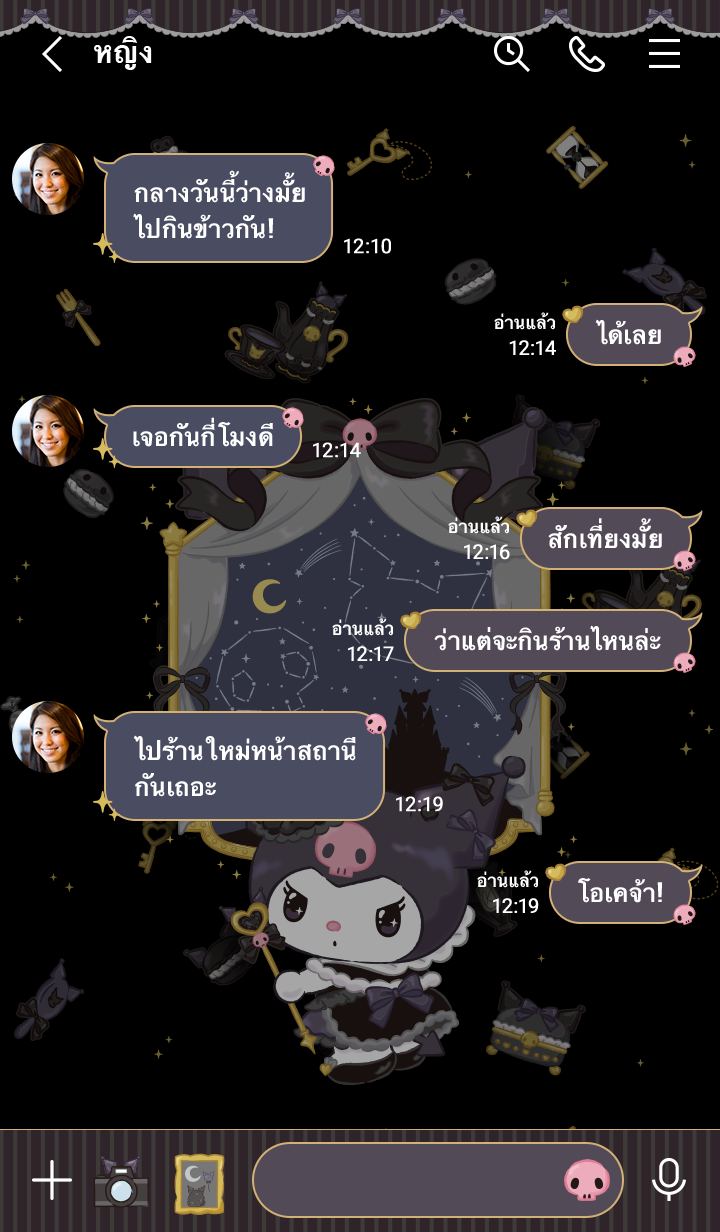Tap the microphone to record voice
Viewport: 720px width, 1232px height.
click(668, 1181)
